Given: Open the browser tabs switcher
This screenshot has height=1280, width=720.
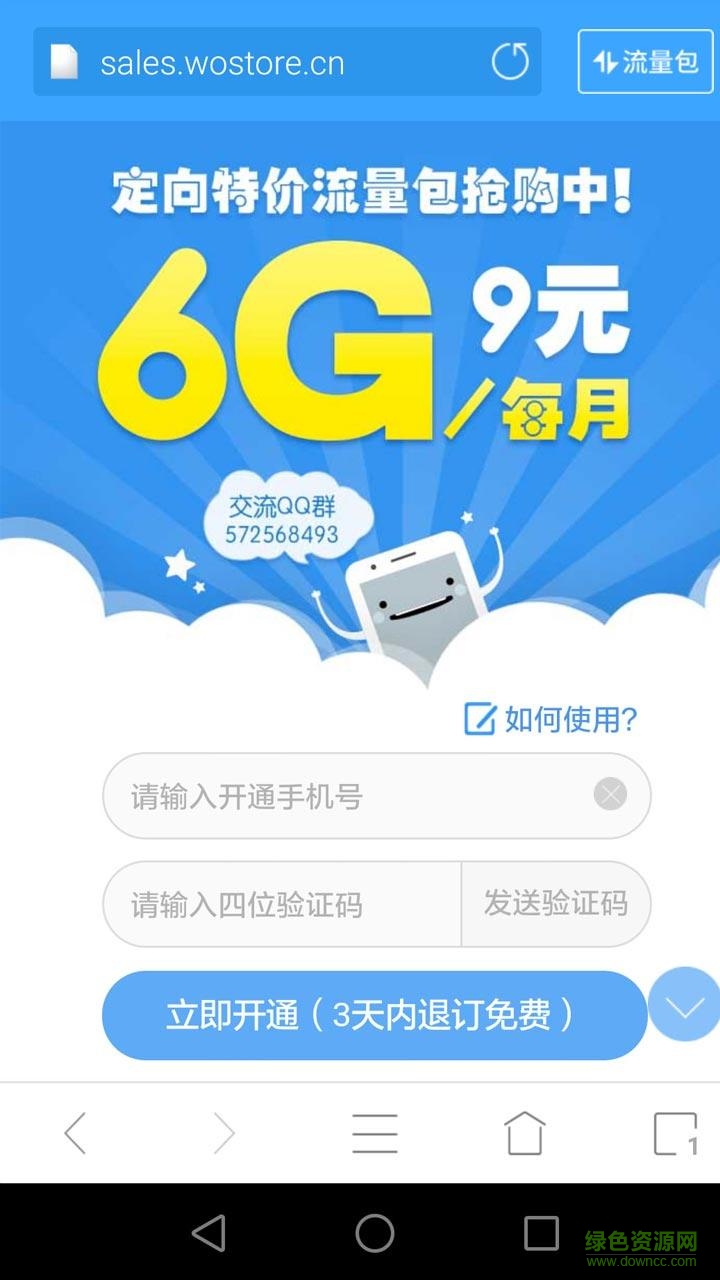Looking at the screenshot, I should [x=675, y=1133].
